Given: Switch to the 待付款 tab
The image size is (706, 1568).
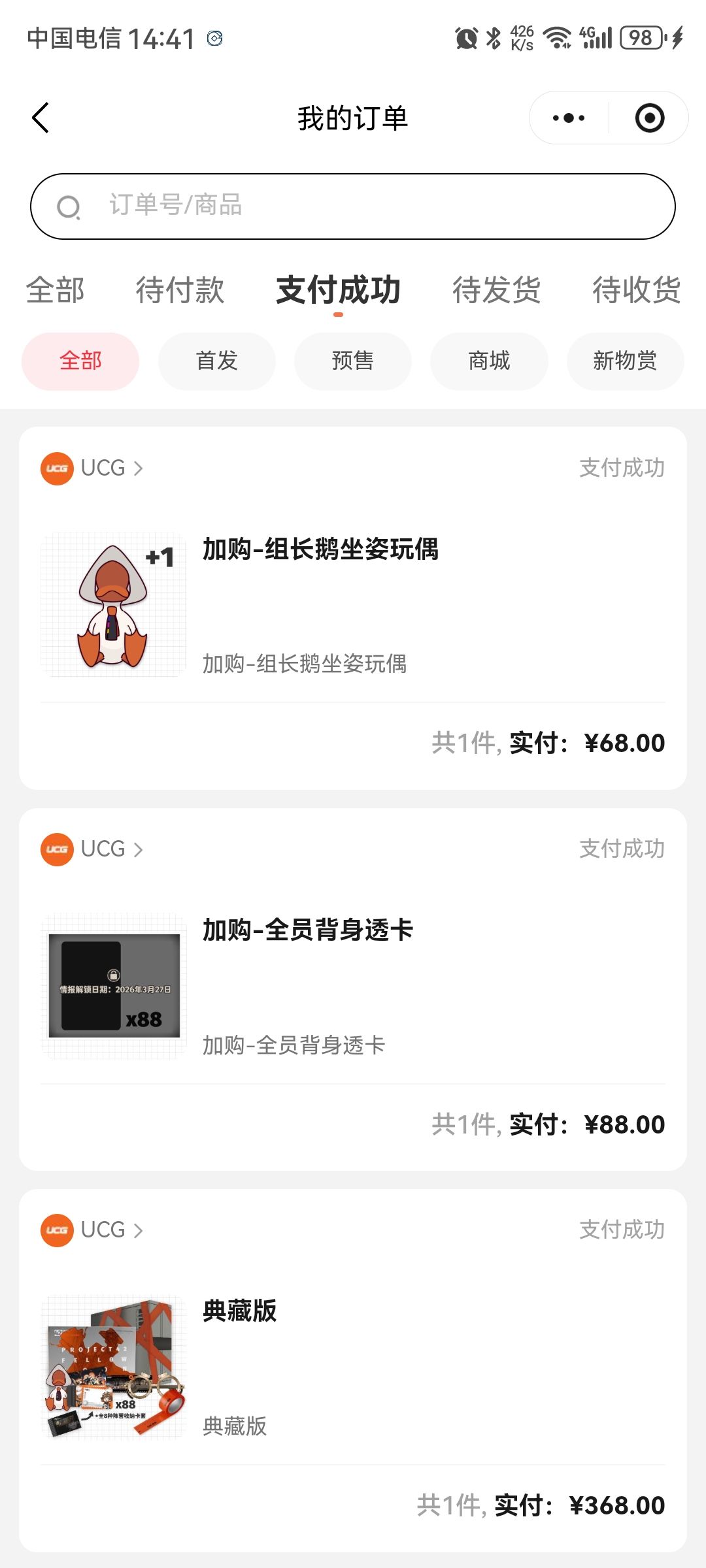Looking at the screenshot, I should pyautogui.click(x=180, y=290).
